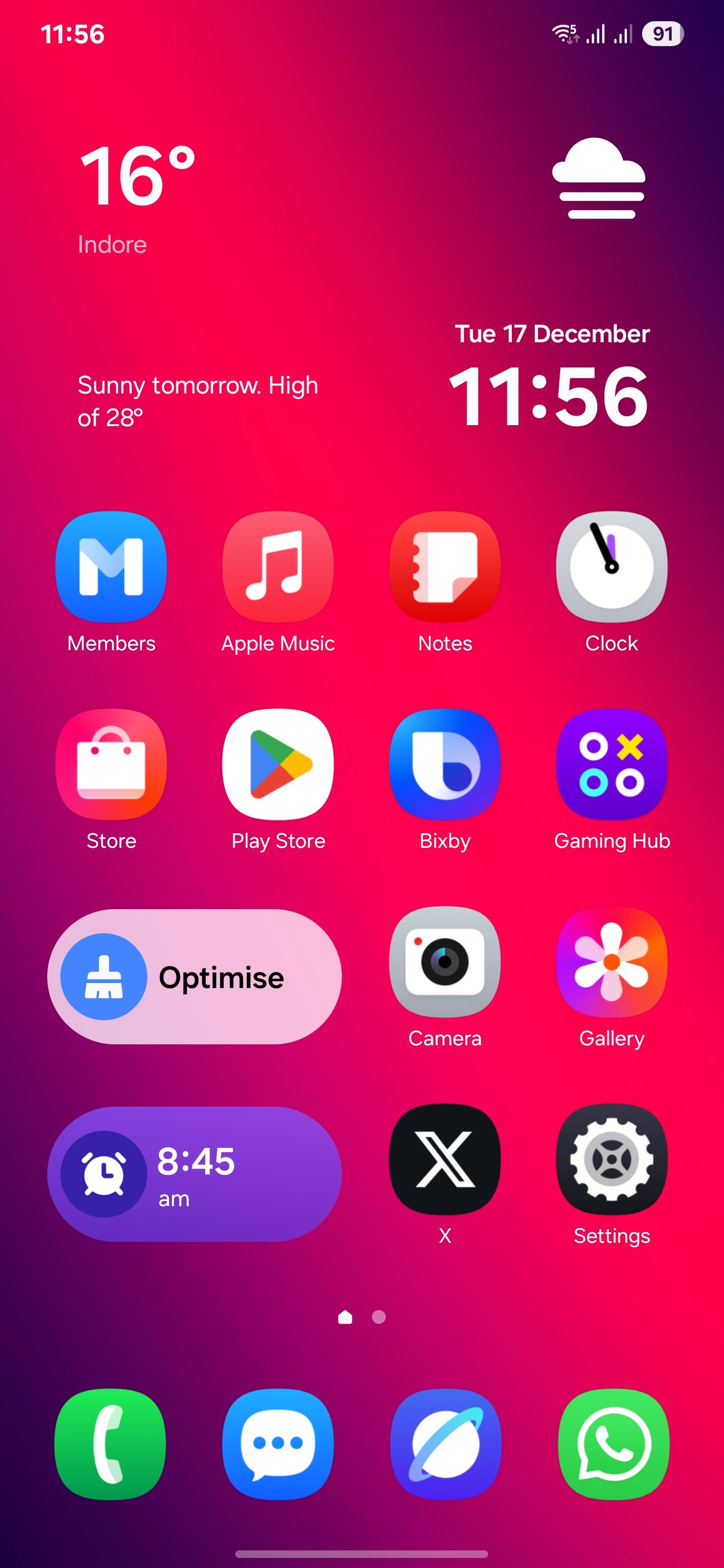Launch the Bixby assistant
This screenshot has width=724, height=1568.
pos(445,766)
